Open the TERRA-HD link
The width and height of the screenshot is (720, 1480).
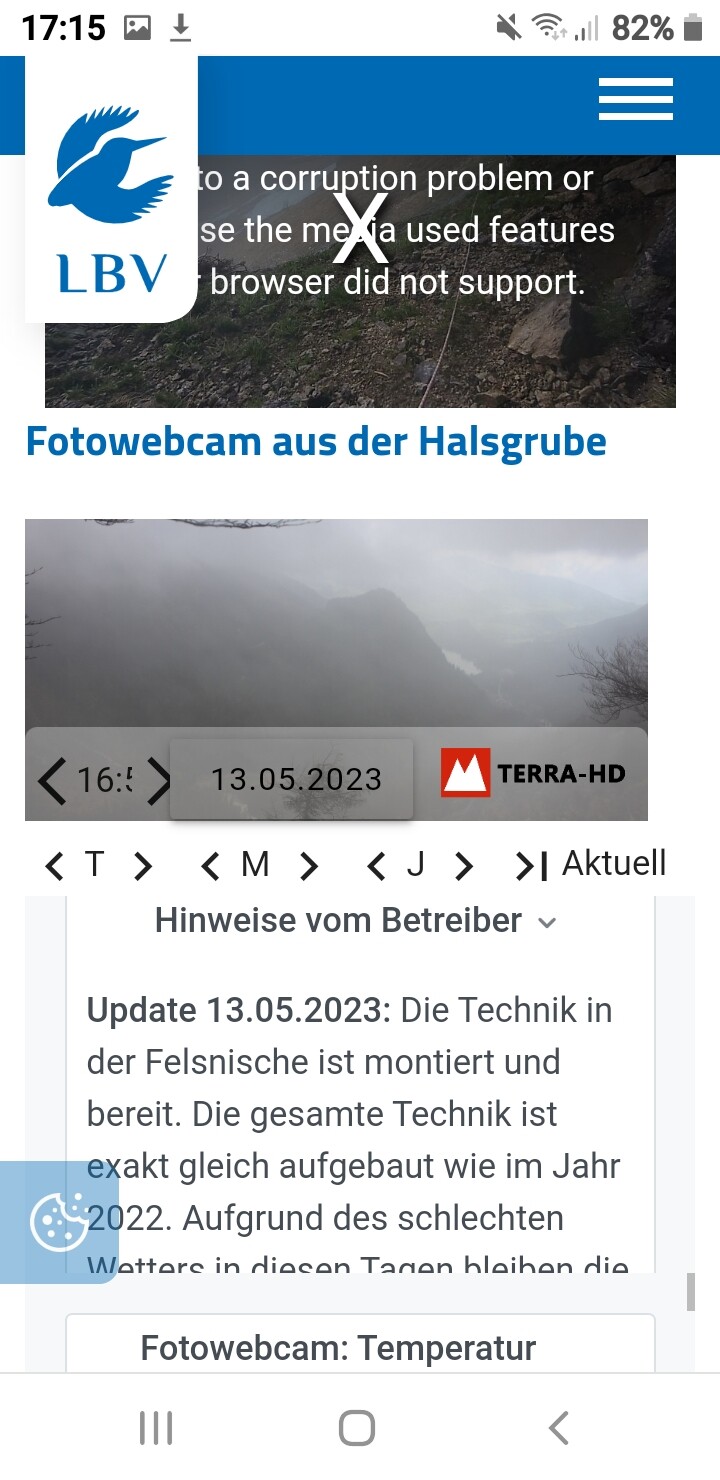pyautogui.click(x=533, y=773)
